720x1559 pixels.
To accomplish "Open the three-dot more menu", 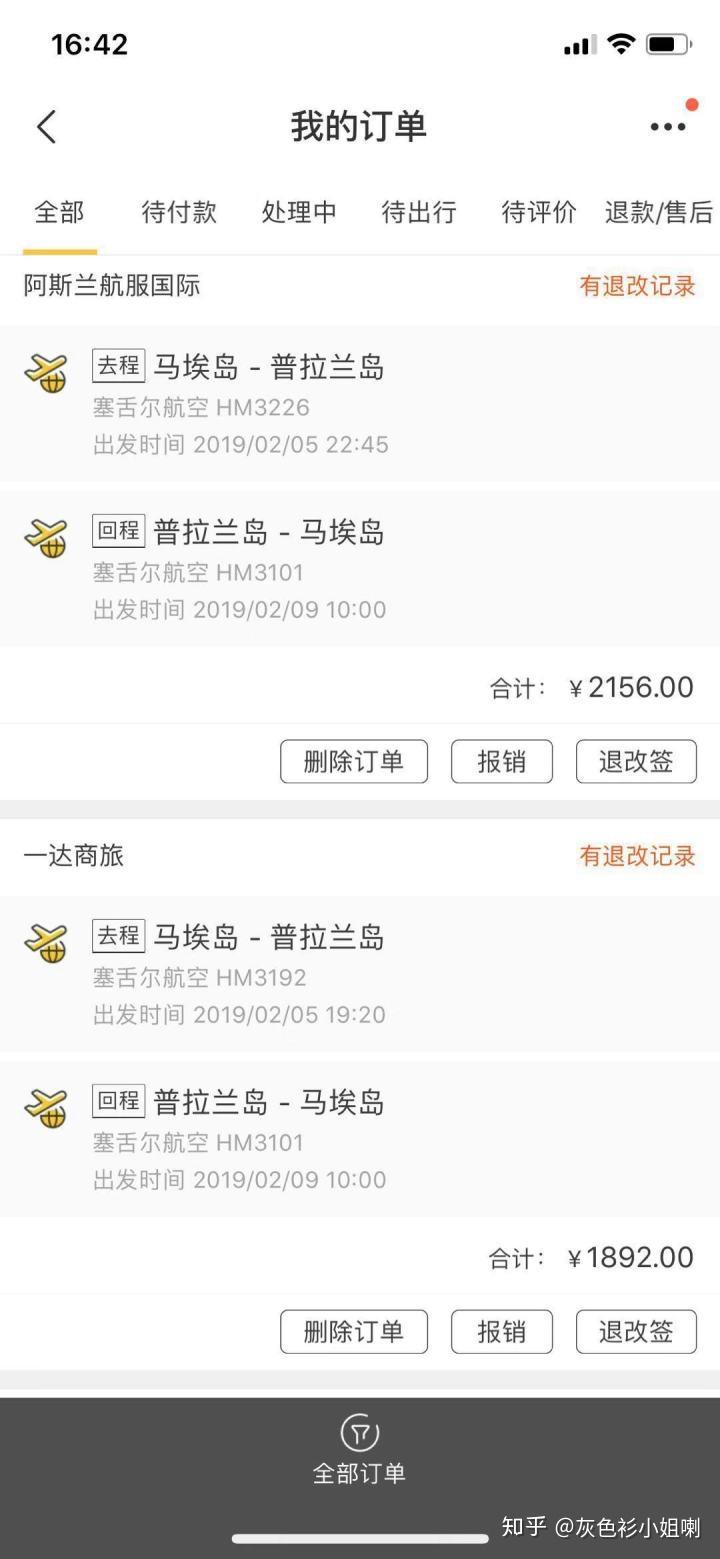I will (668, 126).
